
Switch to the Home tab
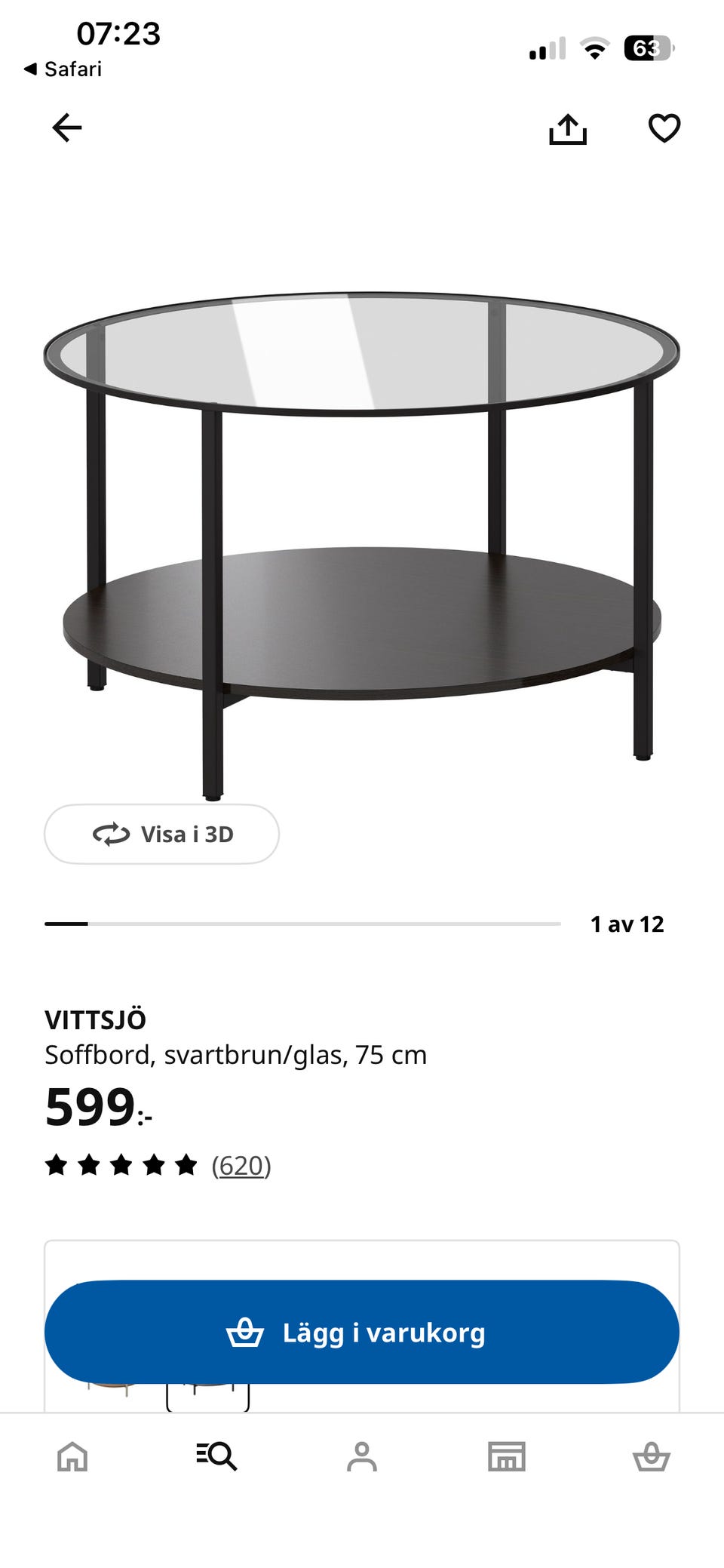coord(72,1456)
